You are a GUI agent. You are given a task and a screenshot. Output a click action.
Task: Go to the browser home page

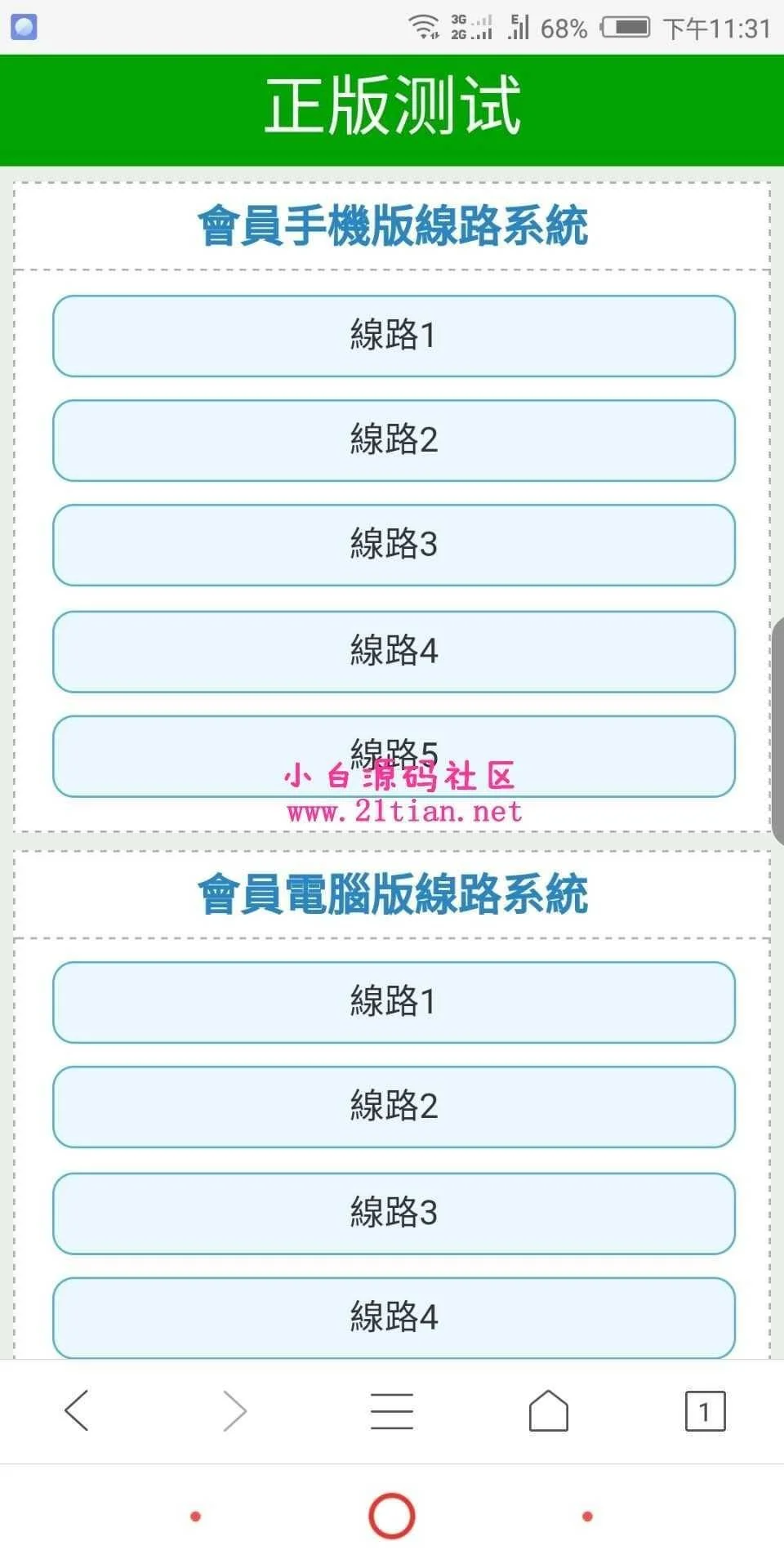point(549,1410)
